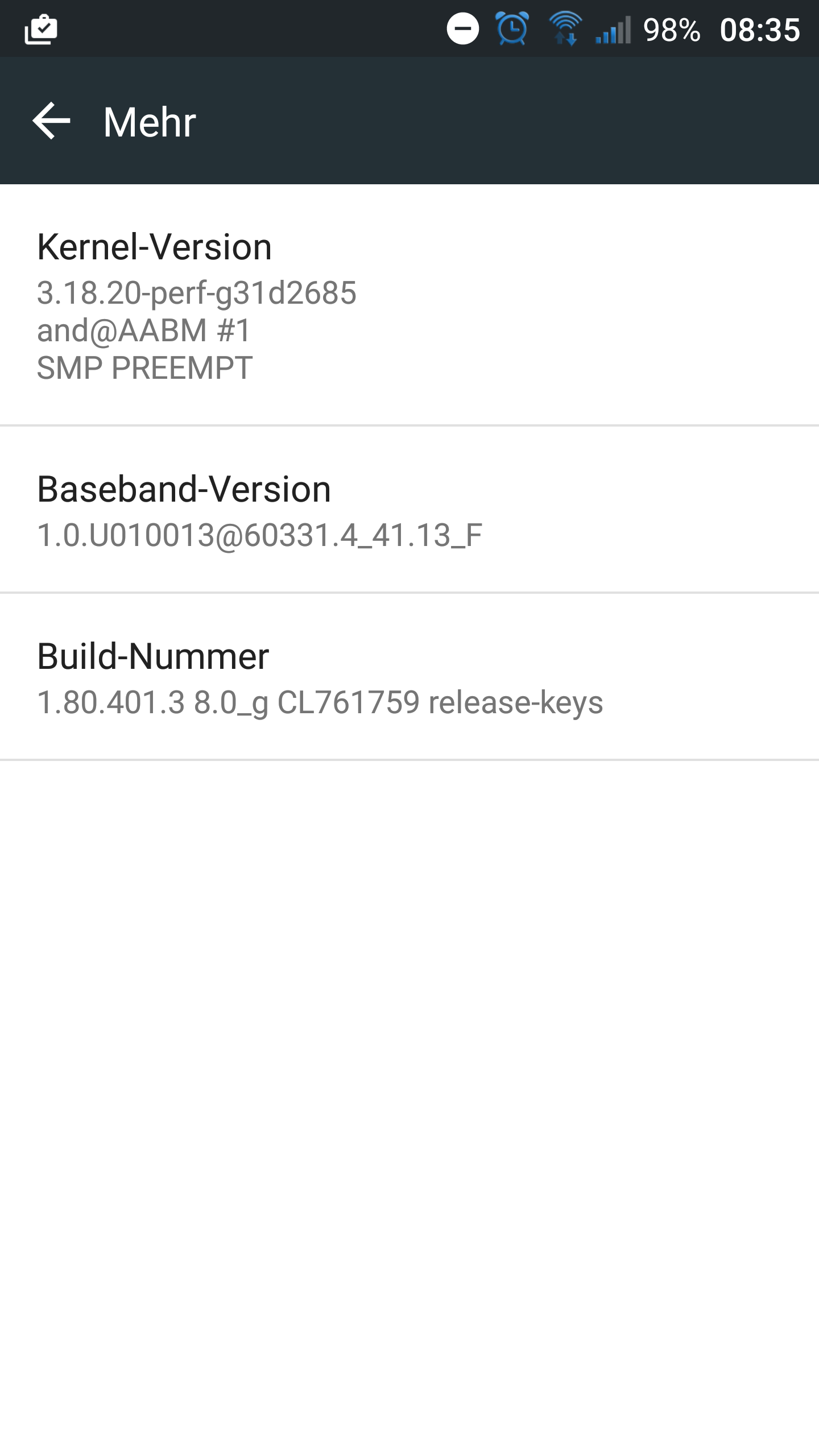Select the Baseband-Version entry
Image resolution: width=819 pixels, height=1456 pixels.
tap(409, 510)
